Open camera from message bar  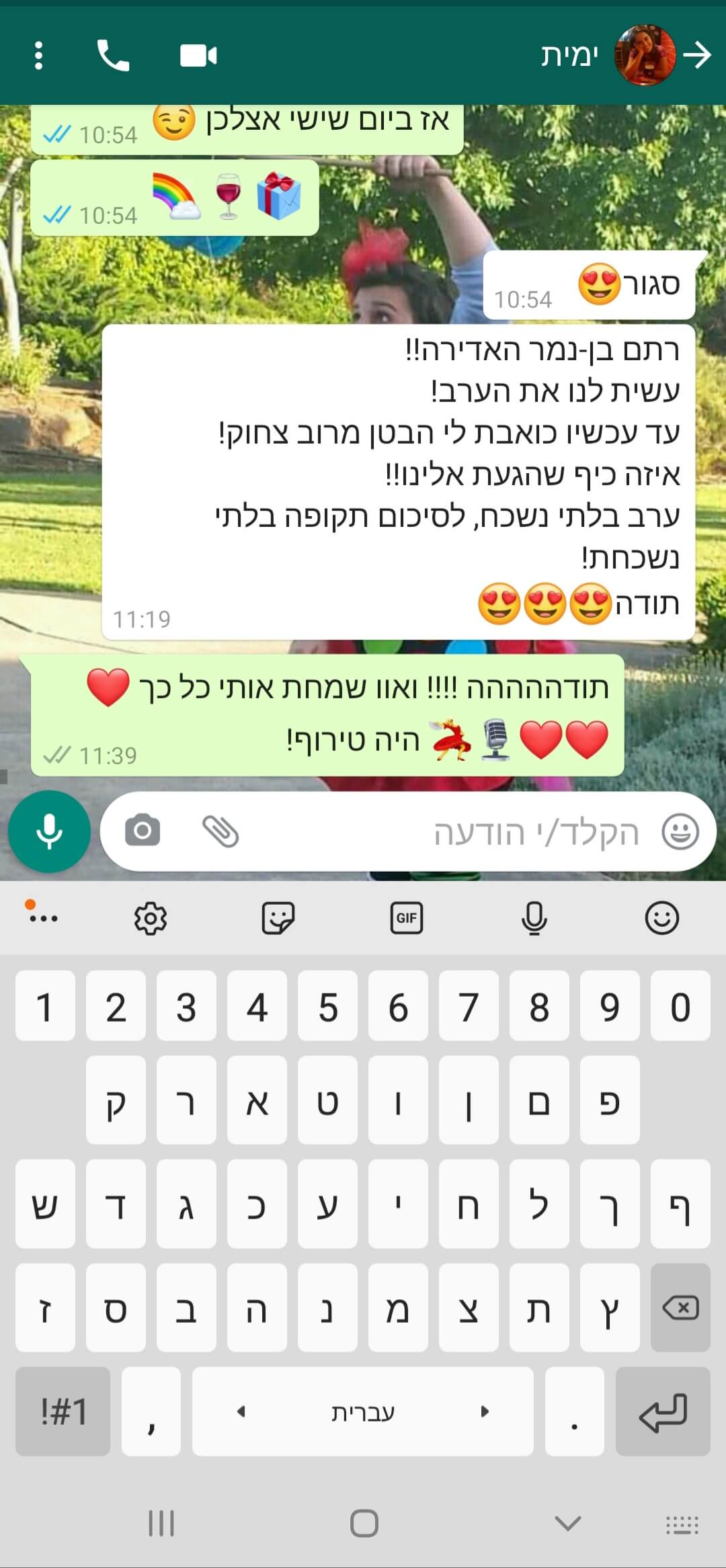tap(143, 831)
